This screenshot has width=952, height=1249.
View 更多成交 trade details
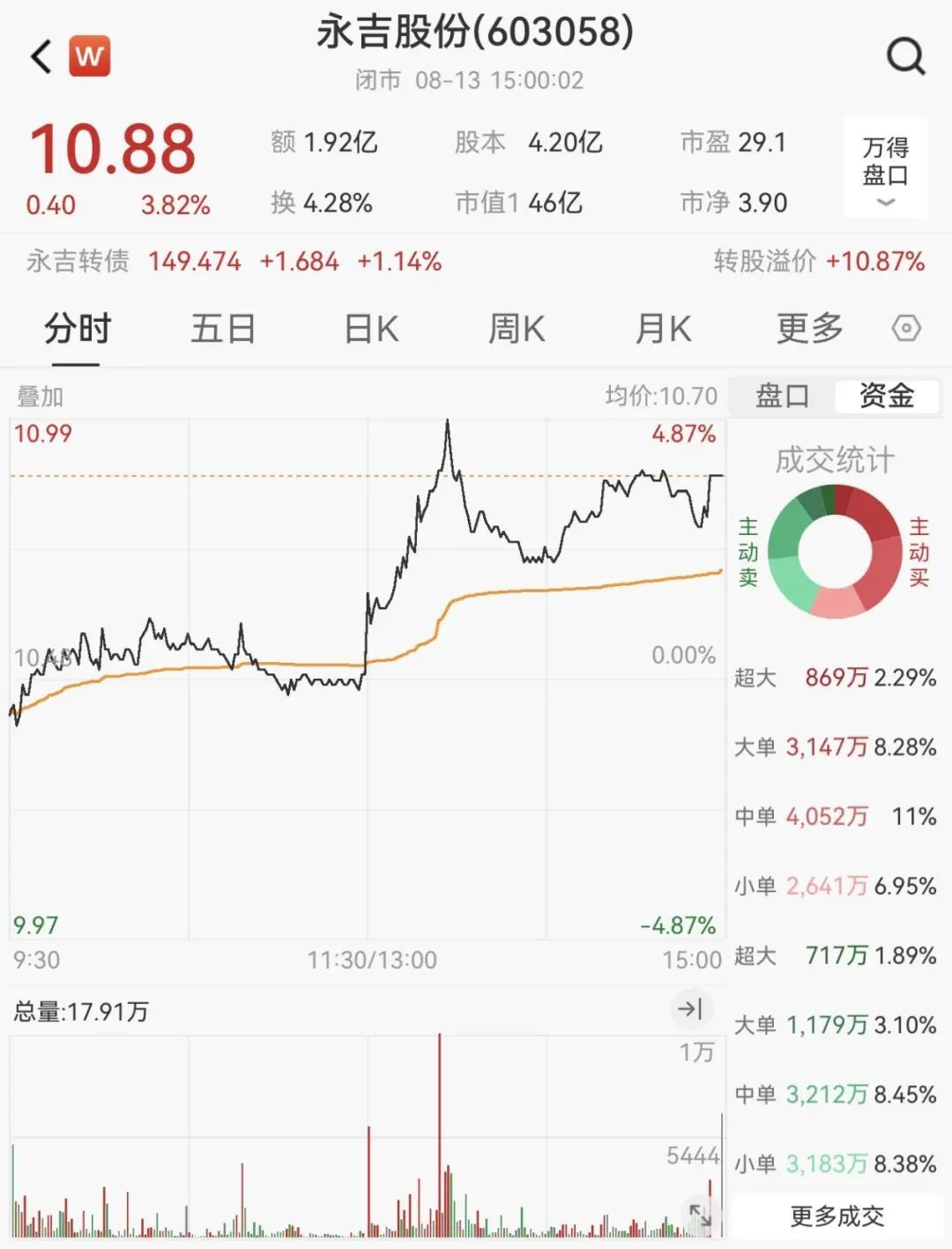click(x=836, y=1216)
